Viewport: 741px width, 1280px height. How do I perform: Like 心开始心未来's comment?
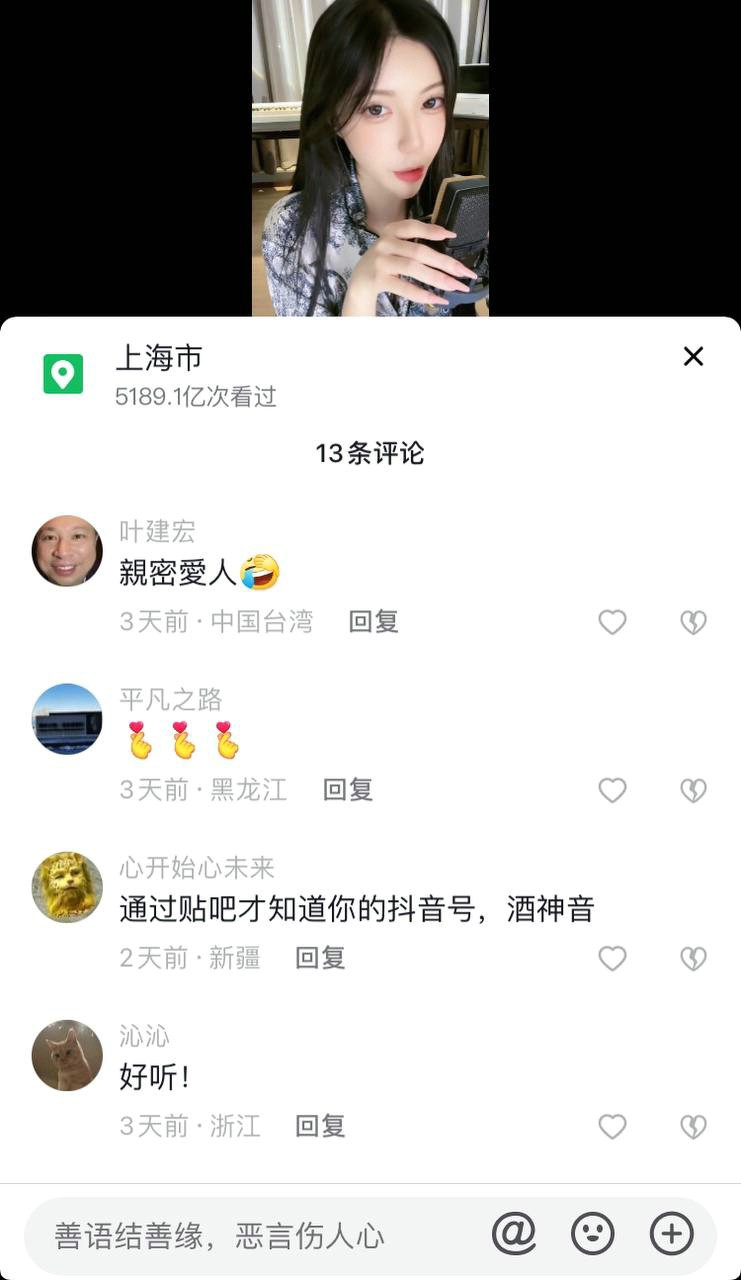coord(612,958)
